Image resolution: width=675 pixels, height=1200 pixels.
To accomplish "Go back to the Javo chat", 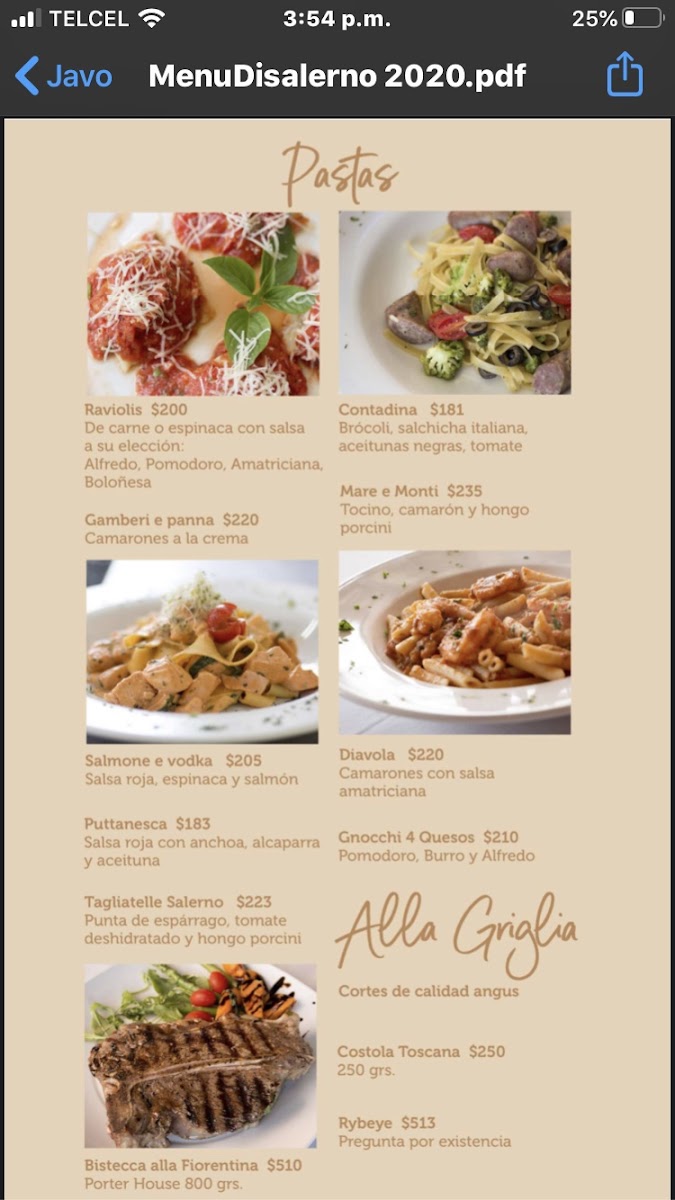I will (x=63, y=76).
